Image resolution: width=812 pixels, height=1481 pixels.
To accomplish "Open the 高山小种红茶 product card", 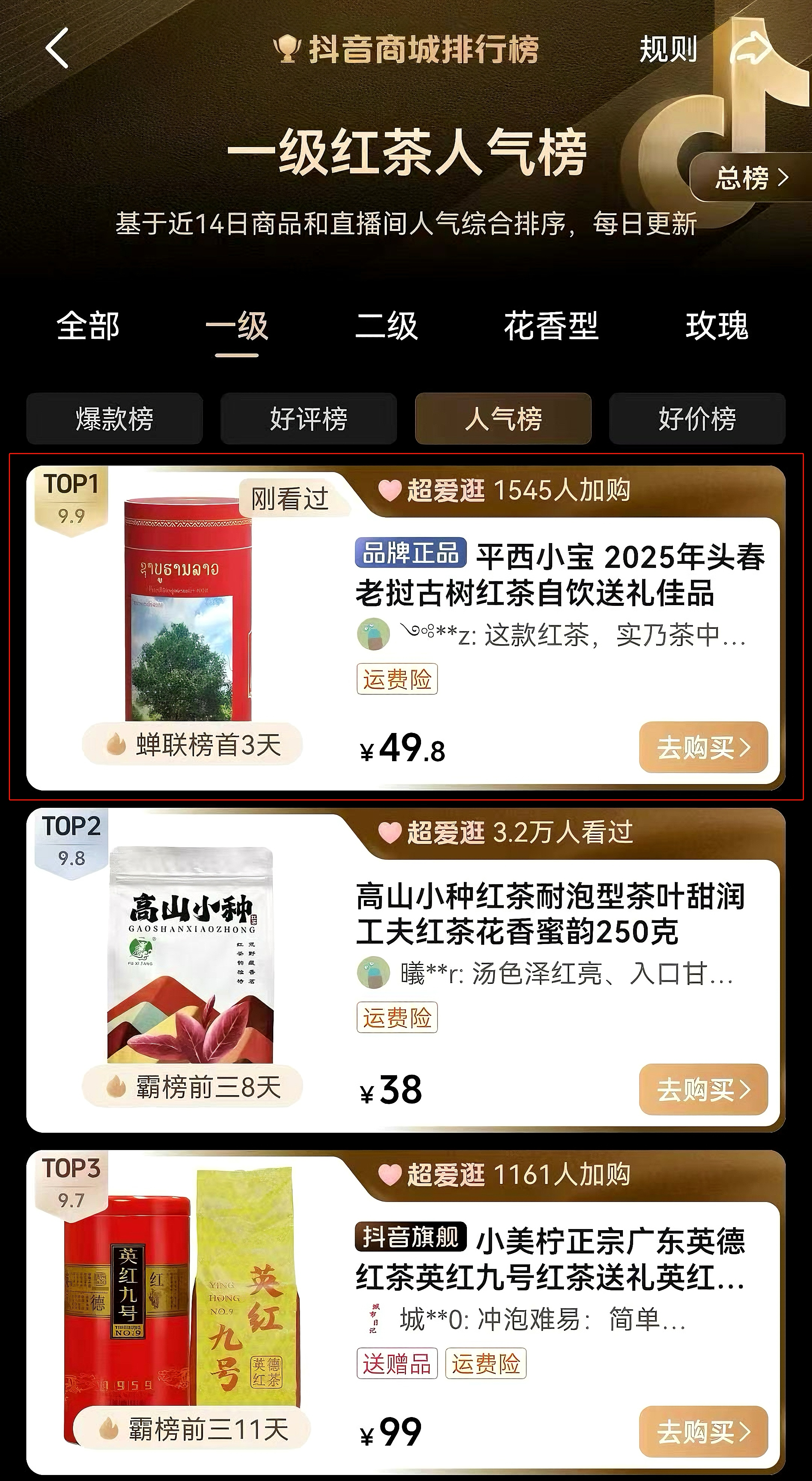I will (550, 914).
